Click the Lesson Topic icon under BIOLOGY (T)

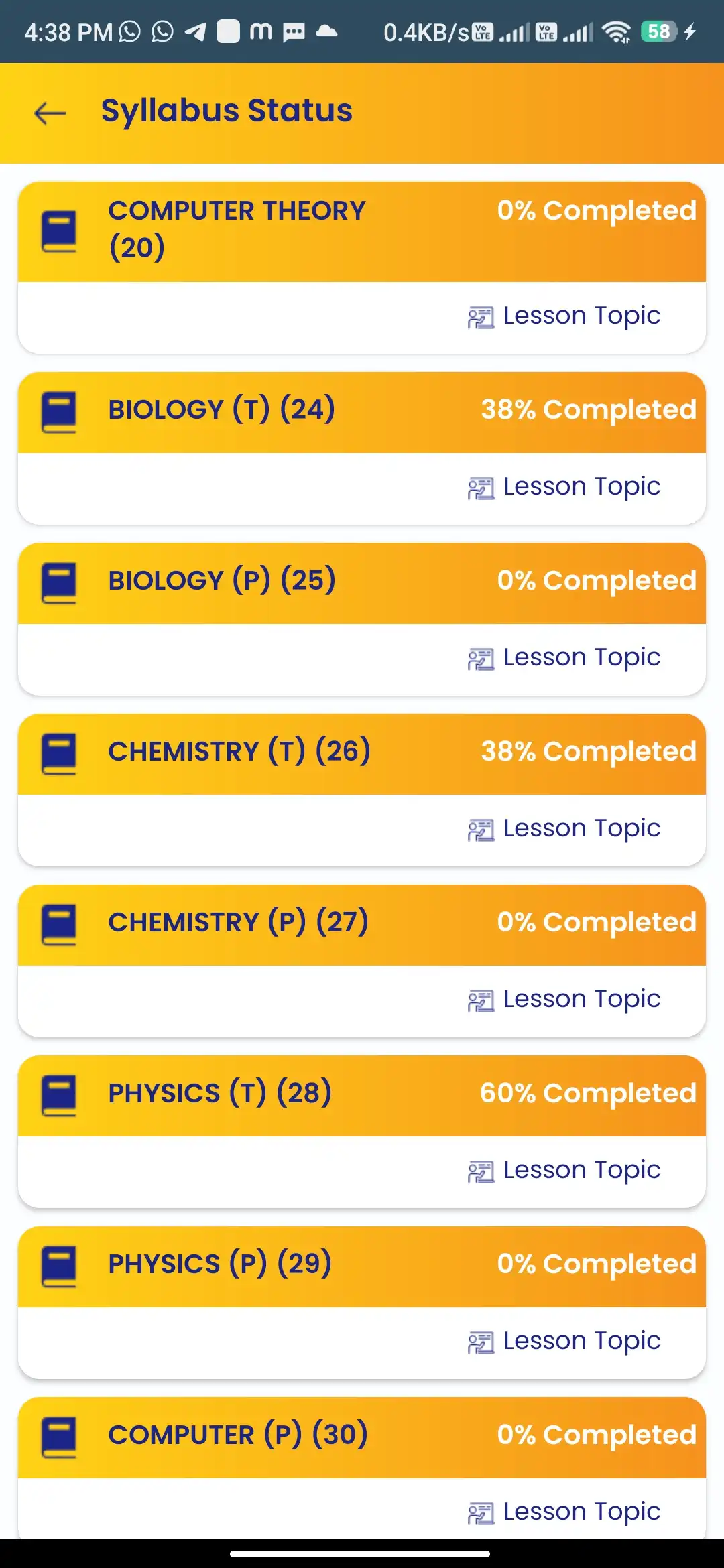481,486
